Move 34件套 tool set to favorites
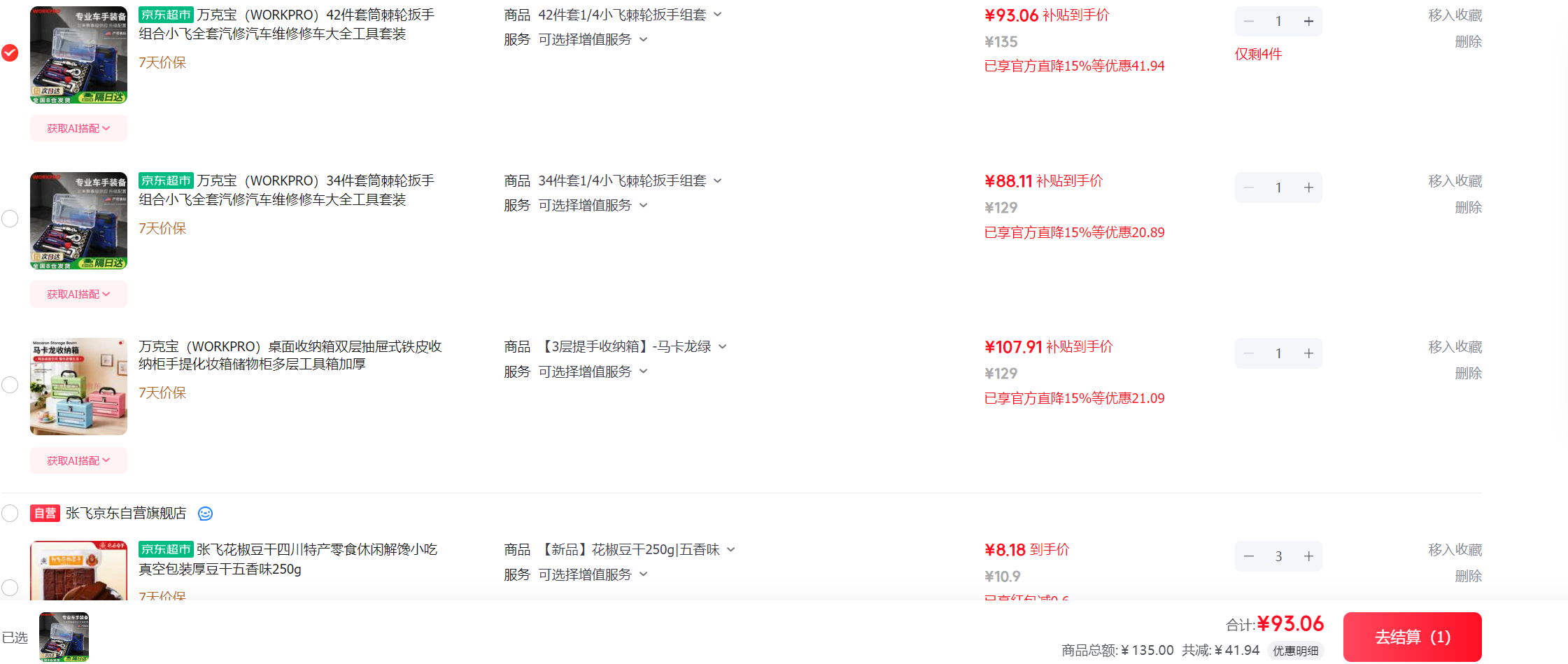This screenshot has width=1568, height=664. tap(1455, 181)
